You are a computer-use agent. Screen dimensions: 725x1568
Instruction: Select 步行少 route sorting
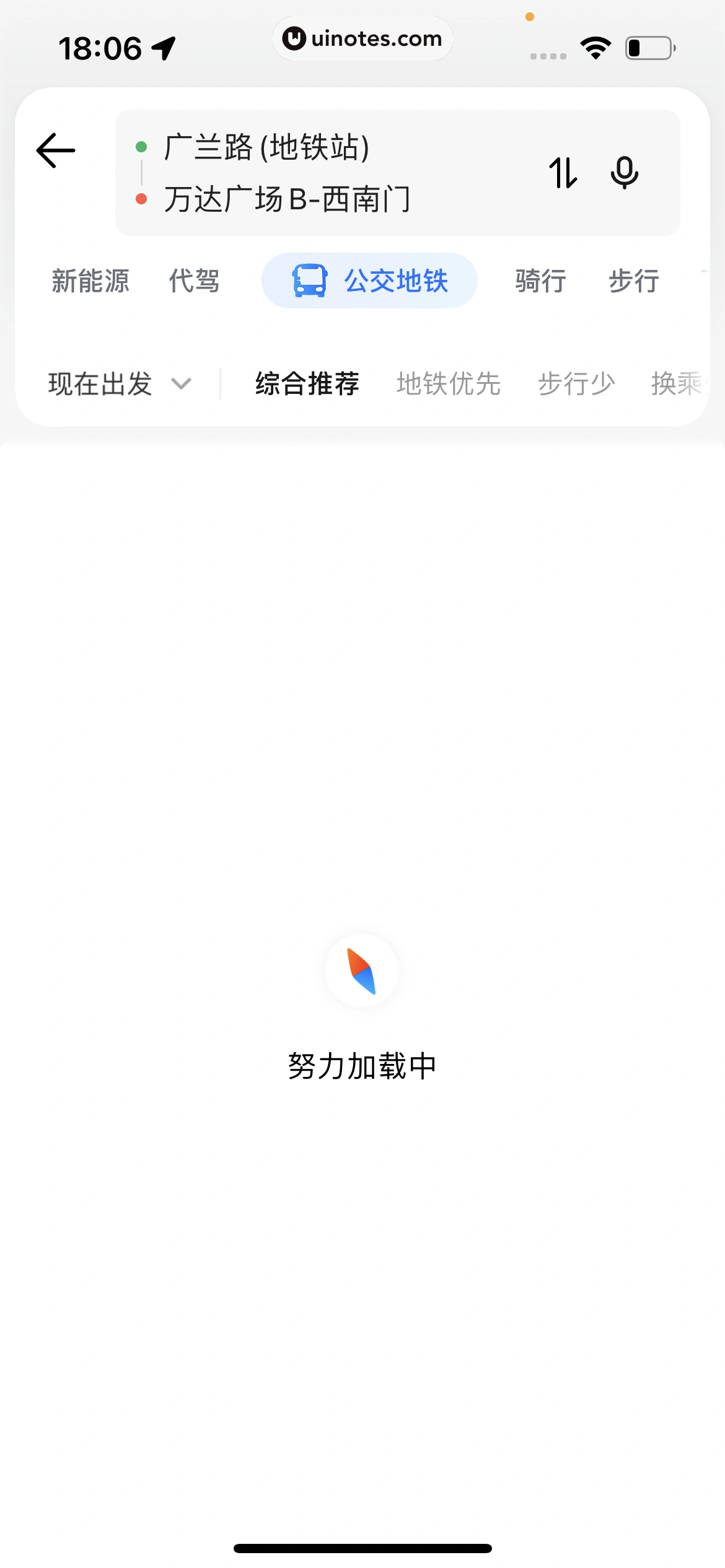click(576, 384)
